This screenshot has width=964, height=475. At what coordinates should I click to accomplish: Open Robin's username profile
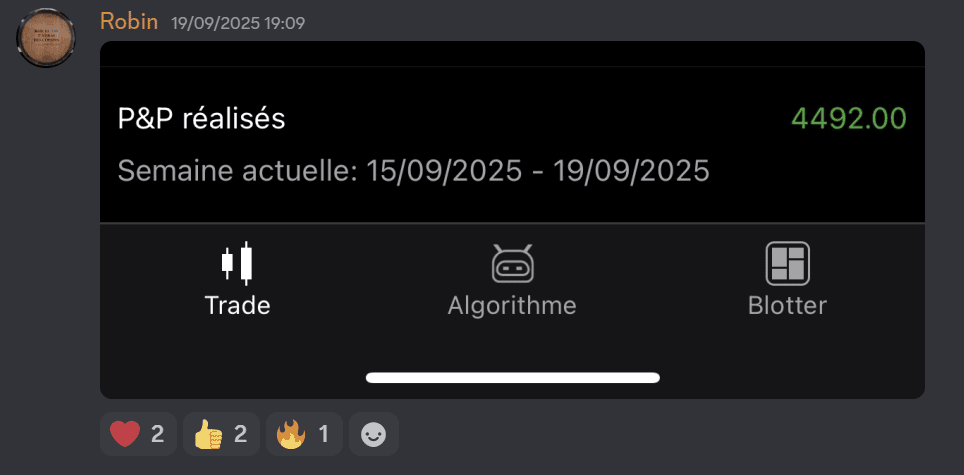[x=129, y=22]
